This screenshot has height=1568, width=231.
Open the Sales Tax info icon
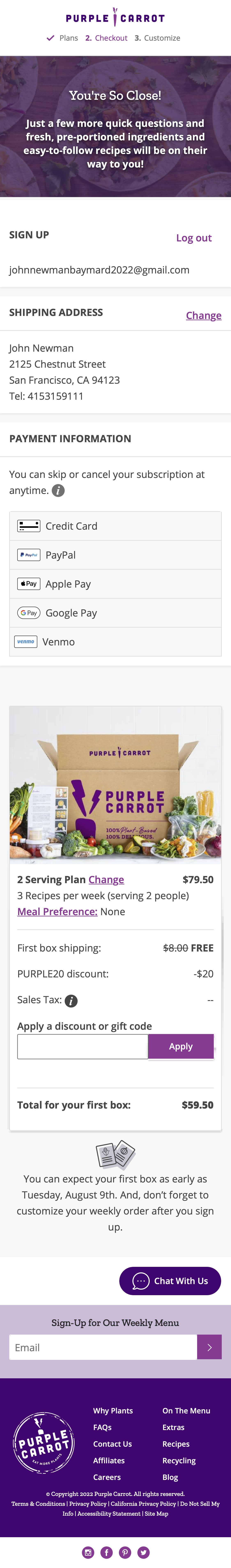71,1001
